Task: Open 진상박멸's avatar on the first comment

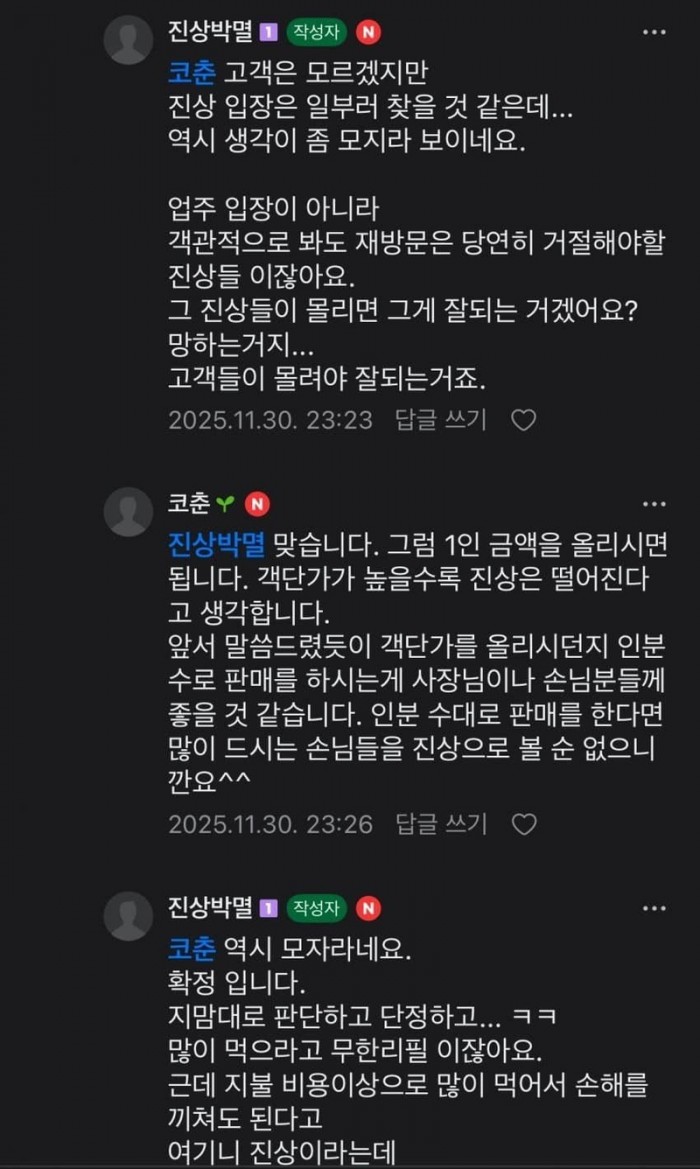Action: (x=128, y=40)
